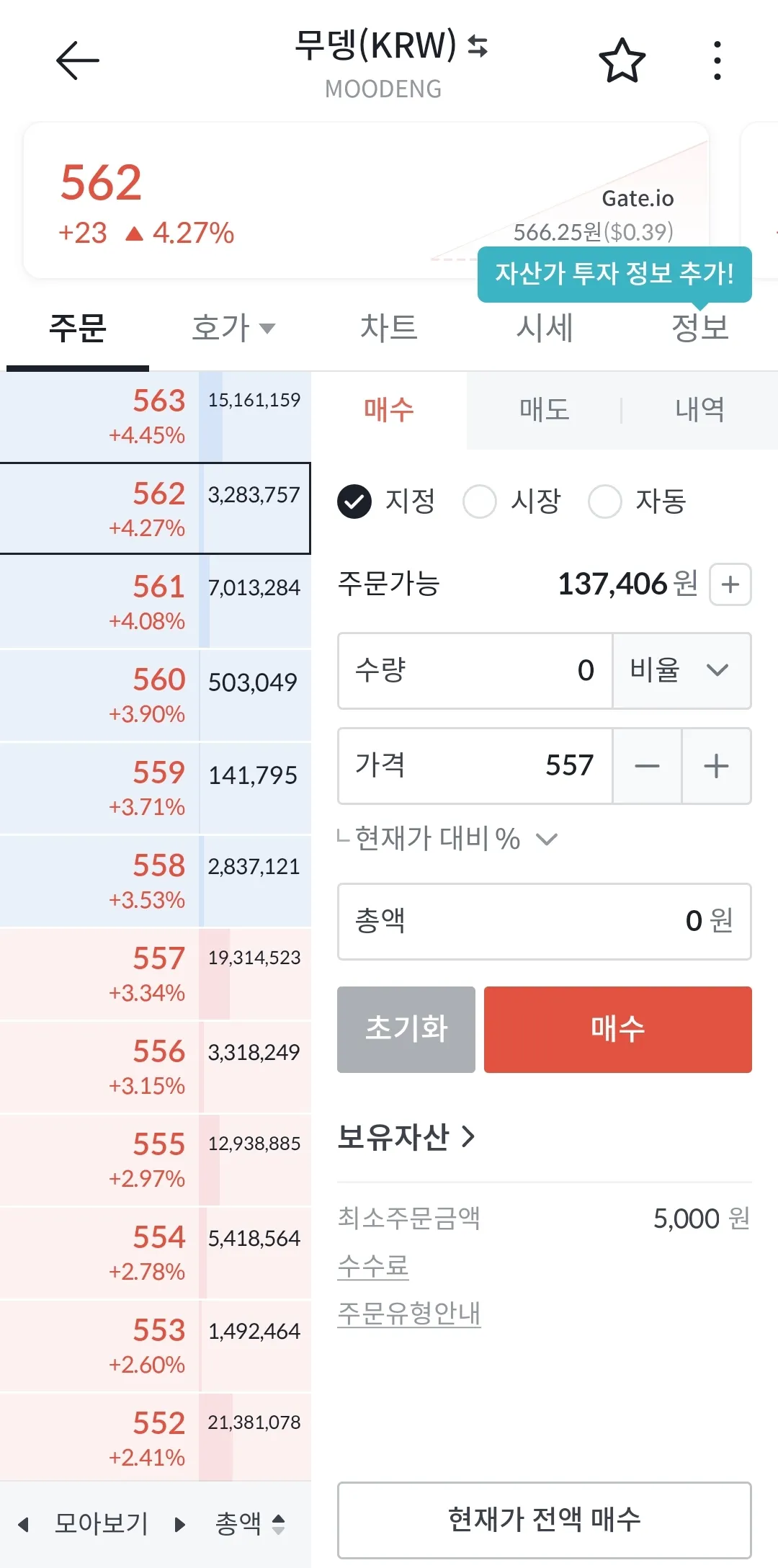Decrease the price with the minus stepper
The height and width of the screenshot is (1568, 778).
click(x=647, y=766)
